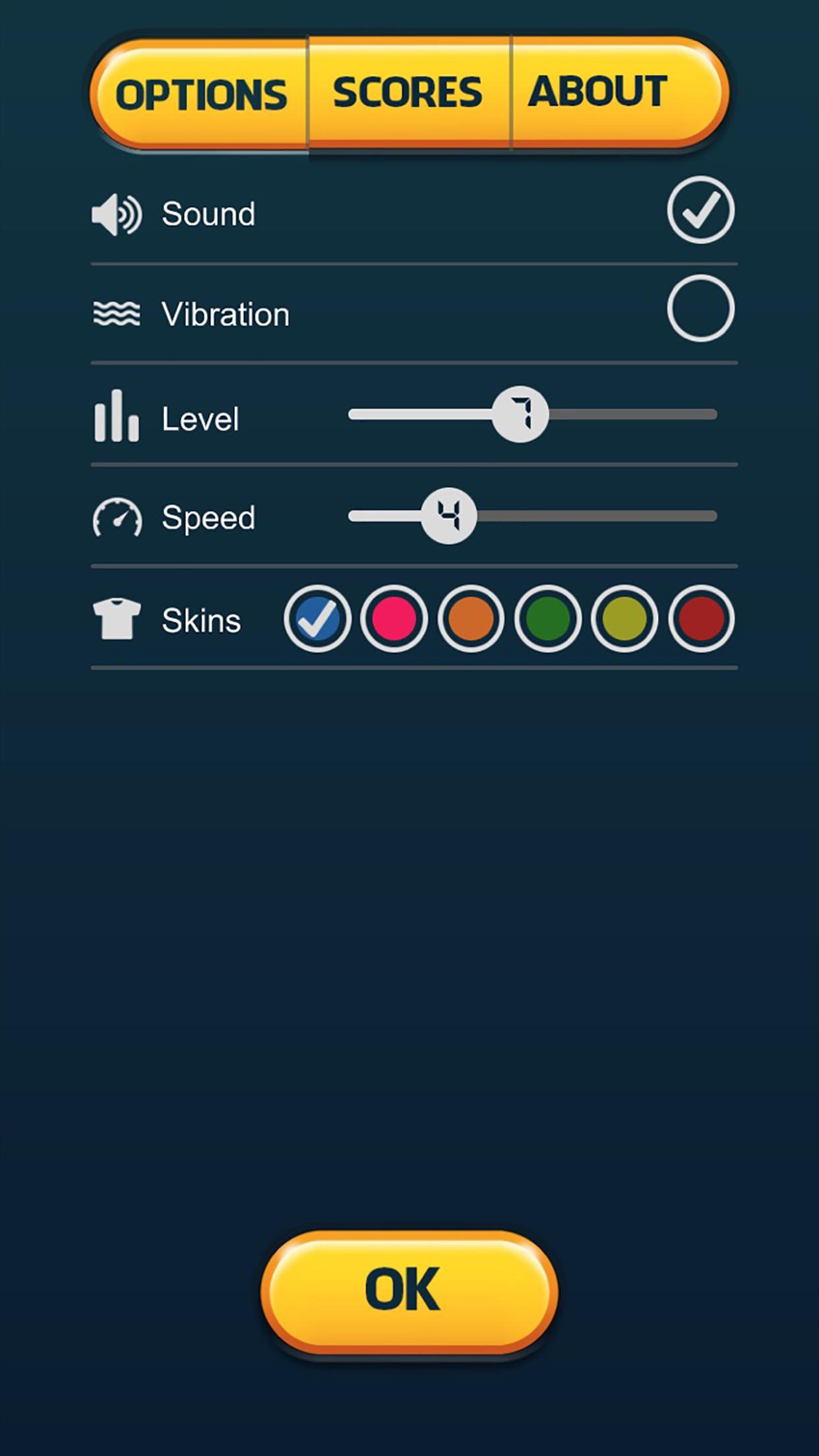Tap the Level slider handle
This screenshot has width=819, height=1456.
pos(520,415)
